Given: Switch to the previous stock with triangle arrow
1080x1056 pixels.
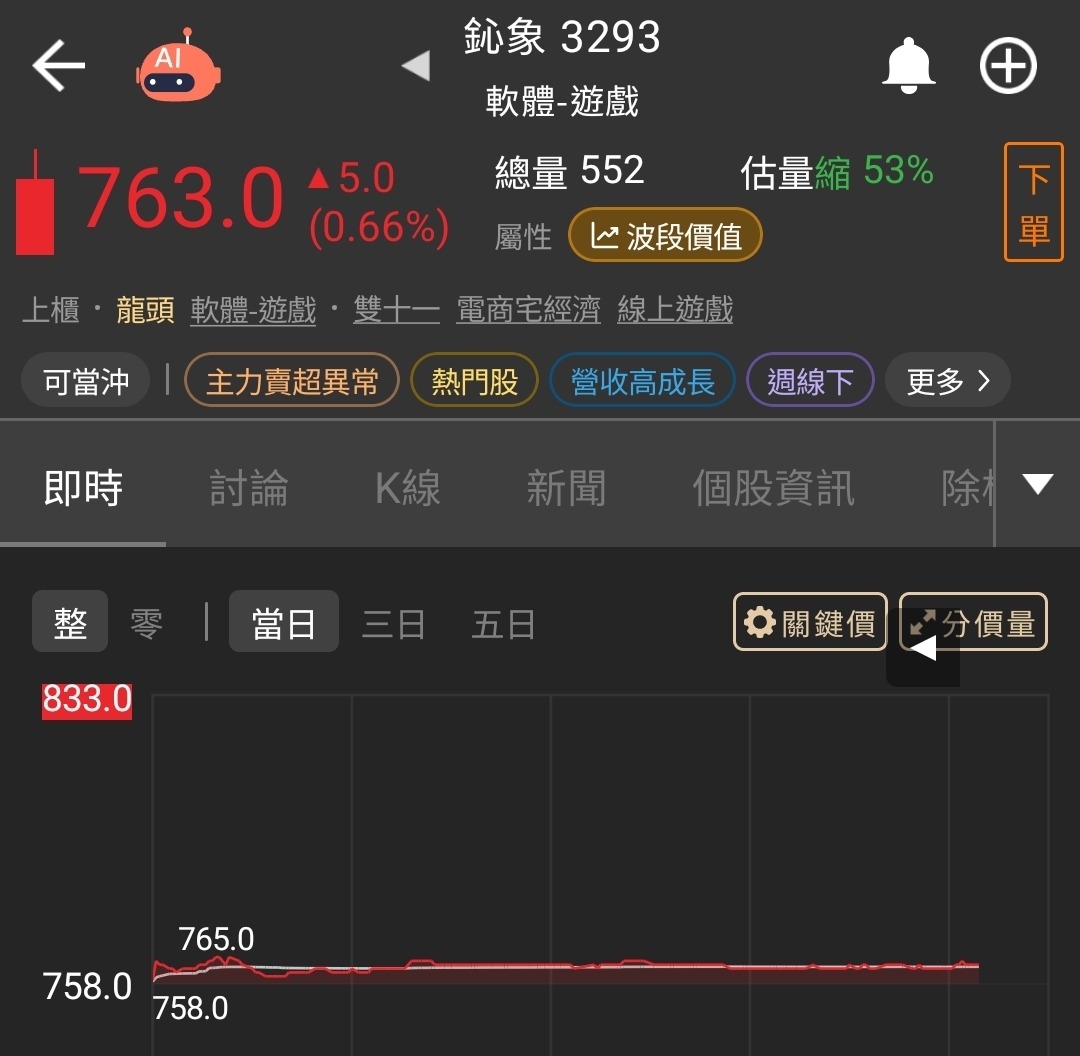Looking at the screenshot, I should pyautogui.click(x=415, y=67).
